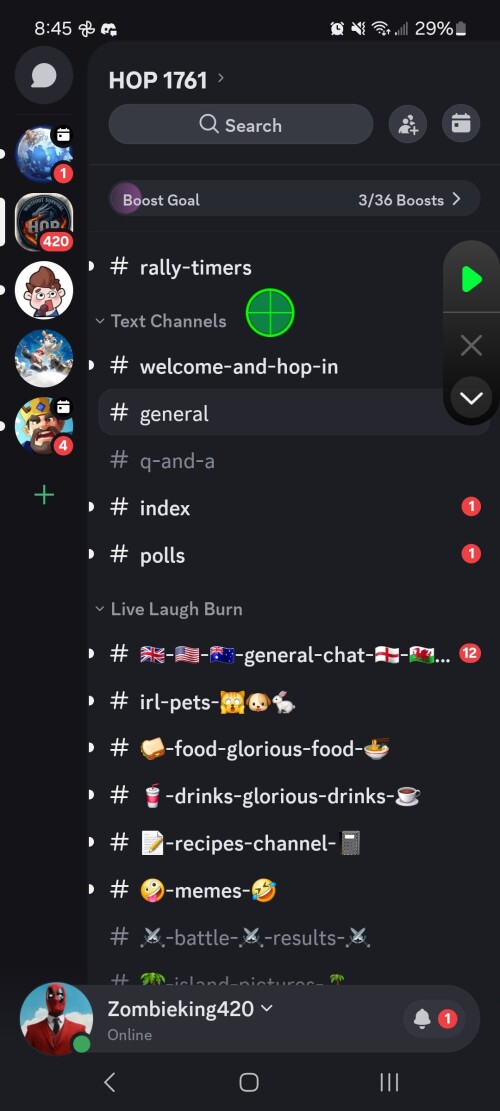Viewport: 500px width, 1111px height.
Task: Open the Boost Goal banner
Action: click(294, 199)
